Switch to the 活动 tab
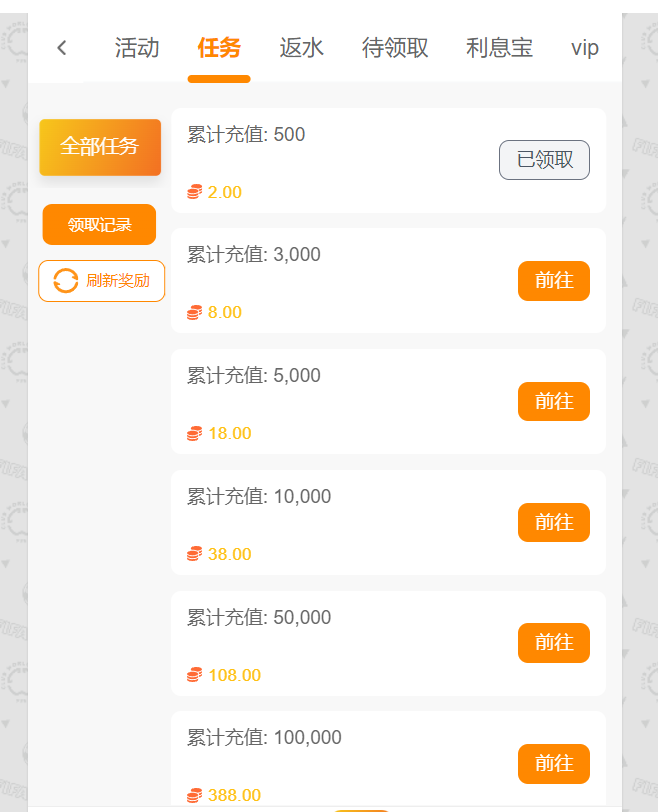 coord(137,47)
